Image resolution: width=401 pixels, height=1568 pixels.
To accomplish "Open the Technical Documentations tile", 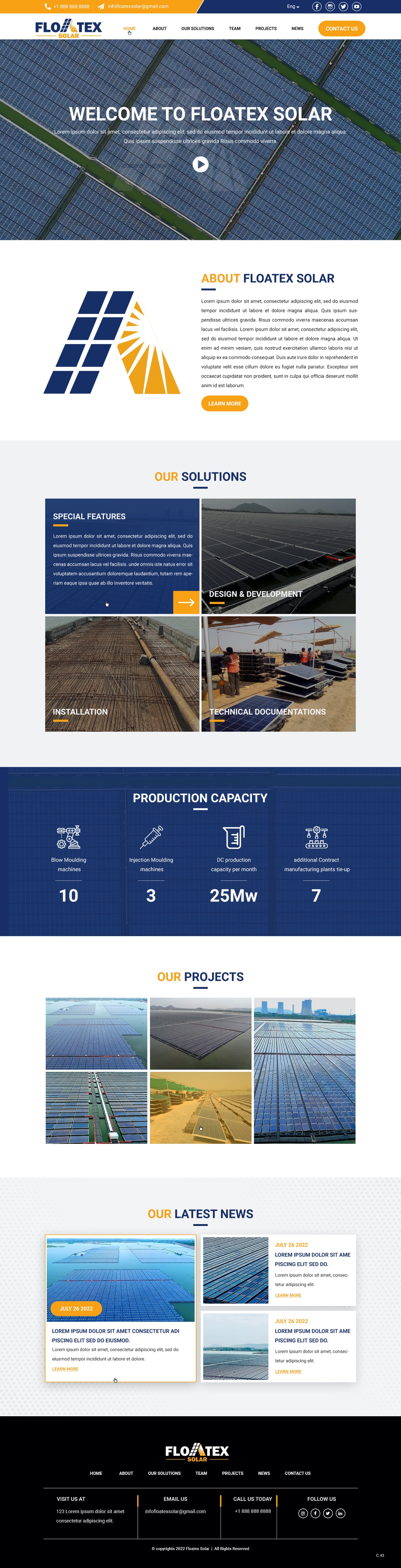I will pyautogui.click(x=278, y=674).
